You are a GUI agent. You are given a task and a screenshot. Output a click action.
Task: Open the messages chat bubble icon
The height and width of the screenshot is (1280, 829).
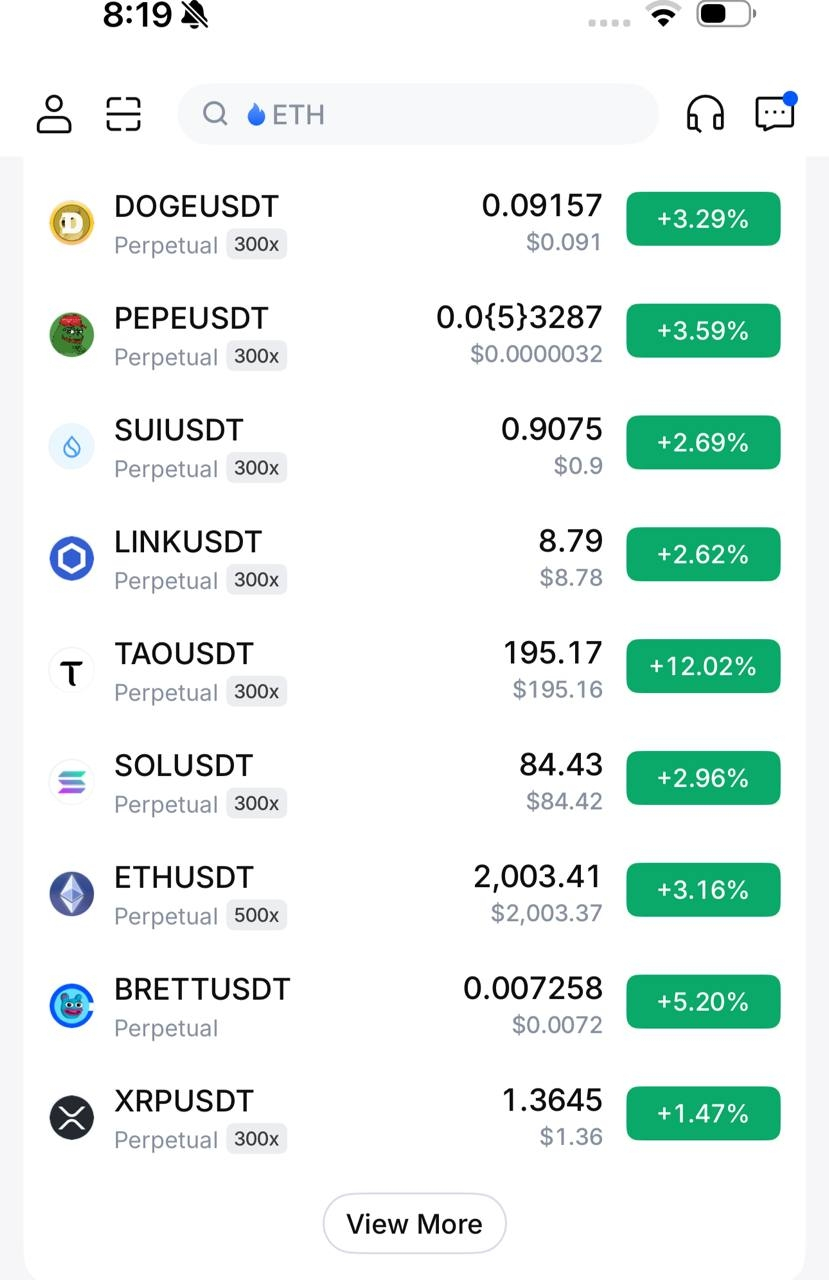tap(774, 114)
